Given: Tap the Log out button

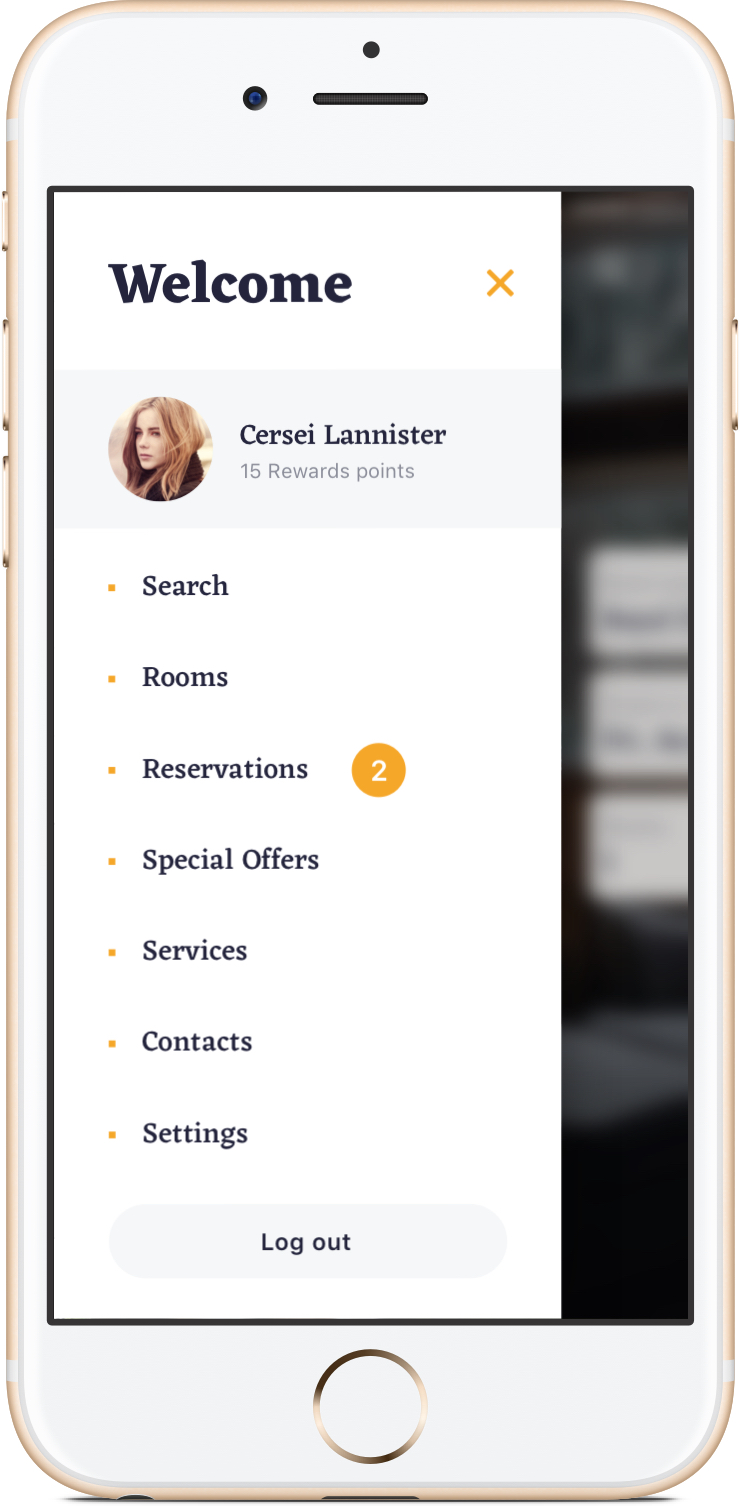Looking at the screenshot, I should [307, 1242].
